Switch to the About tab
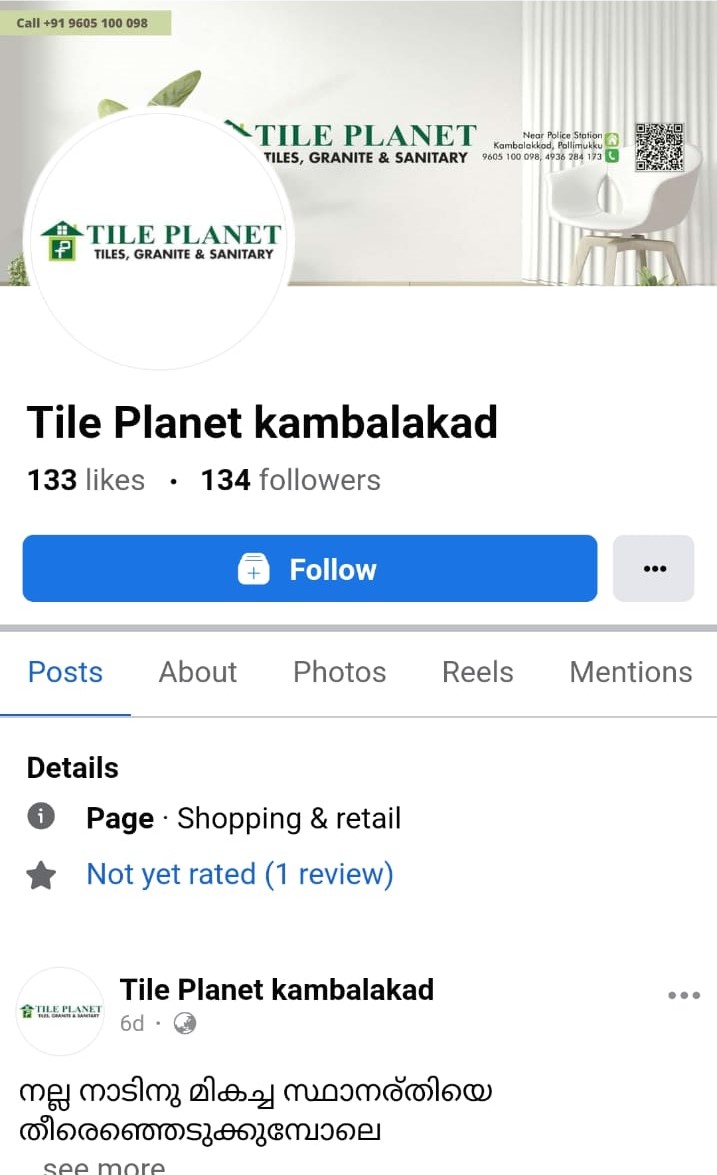The width and height of the screenshot is (717, 1175). click(x=198, y=672)
